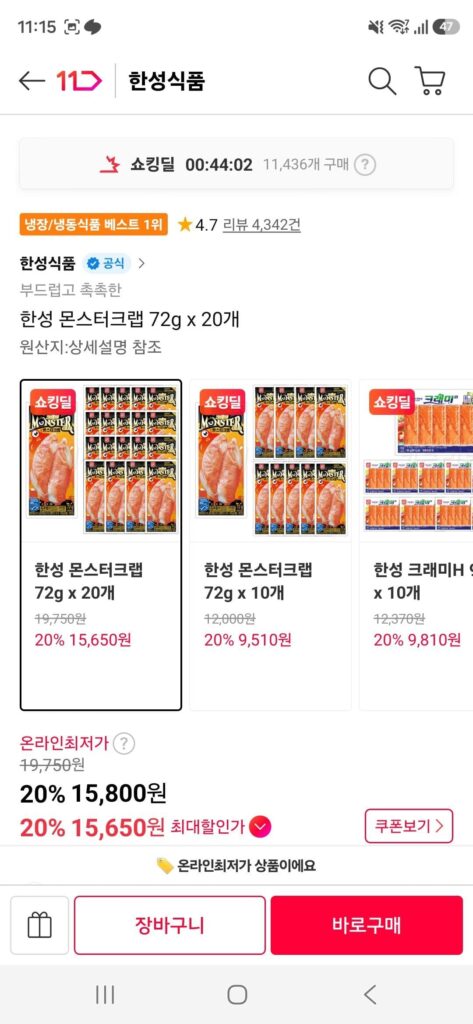Screen dimensions: 473x1024
Task: Add item to cart with 장바구니
Action: (170, 925)
